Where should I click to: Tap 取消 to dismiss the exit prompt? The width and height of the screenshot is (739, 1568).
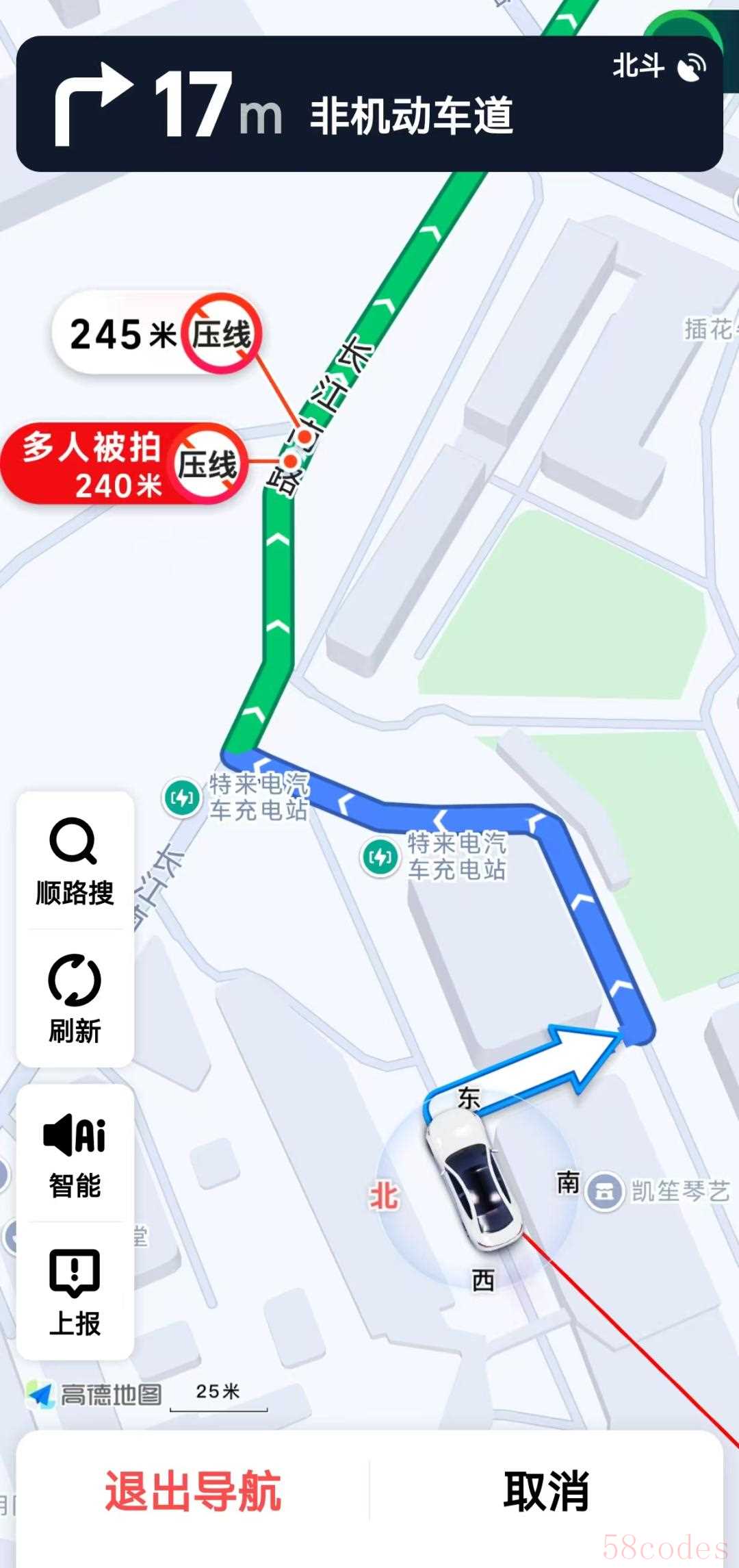pos(546,1491)
